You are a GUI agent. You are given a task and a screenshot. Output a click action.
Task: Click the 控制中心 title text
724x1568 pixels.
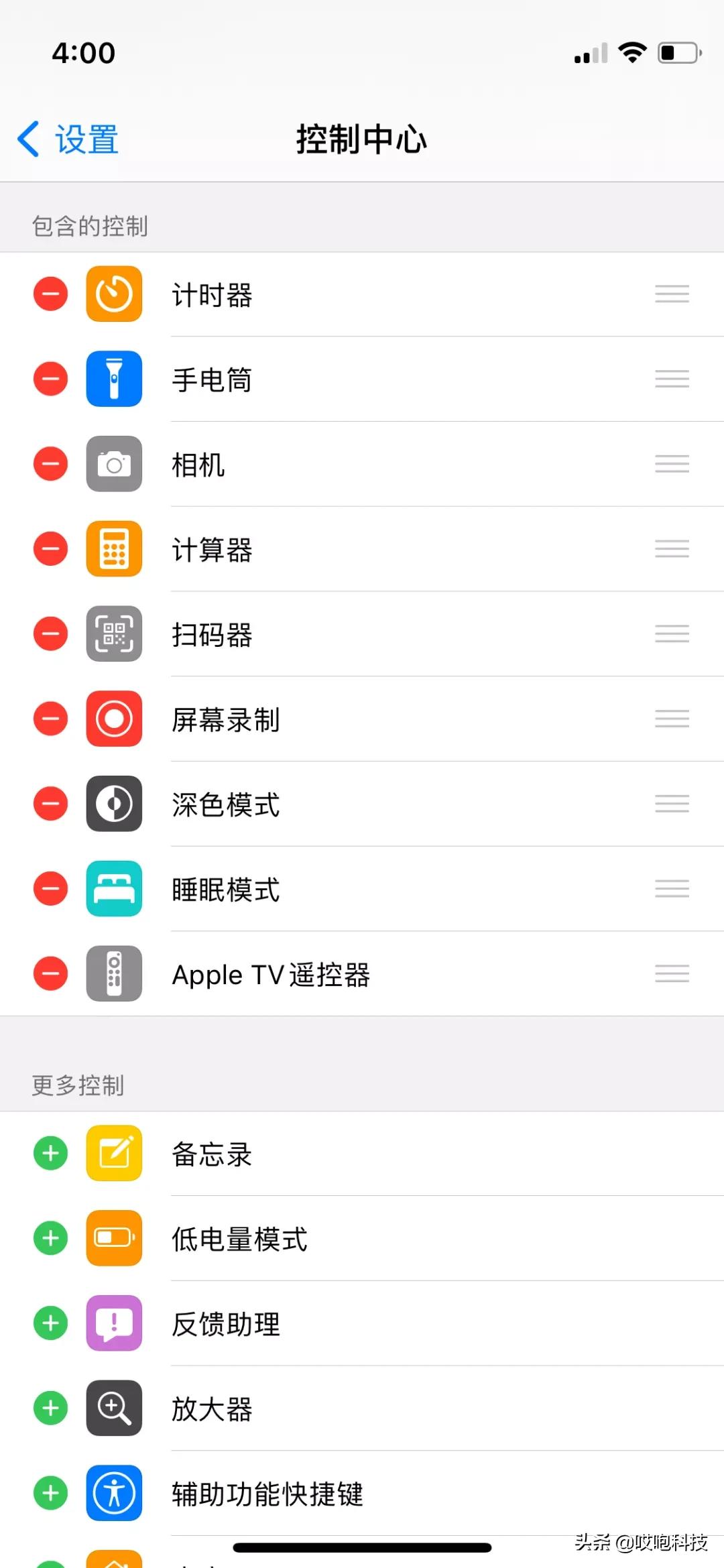(x=362, y=139)
